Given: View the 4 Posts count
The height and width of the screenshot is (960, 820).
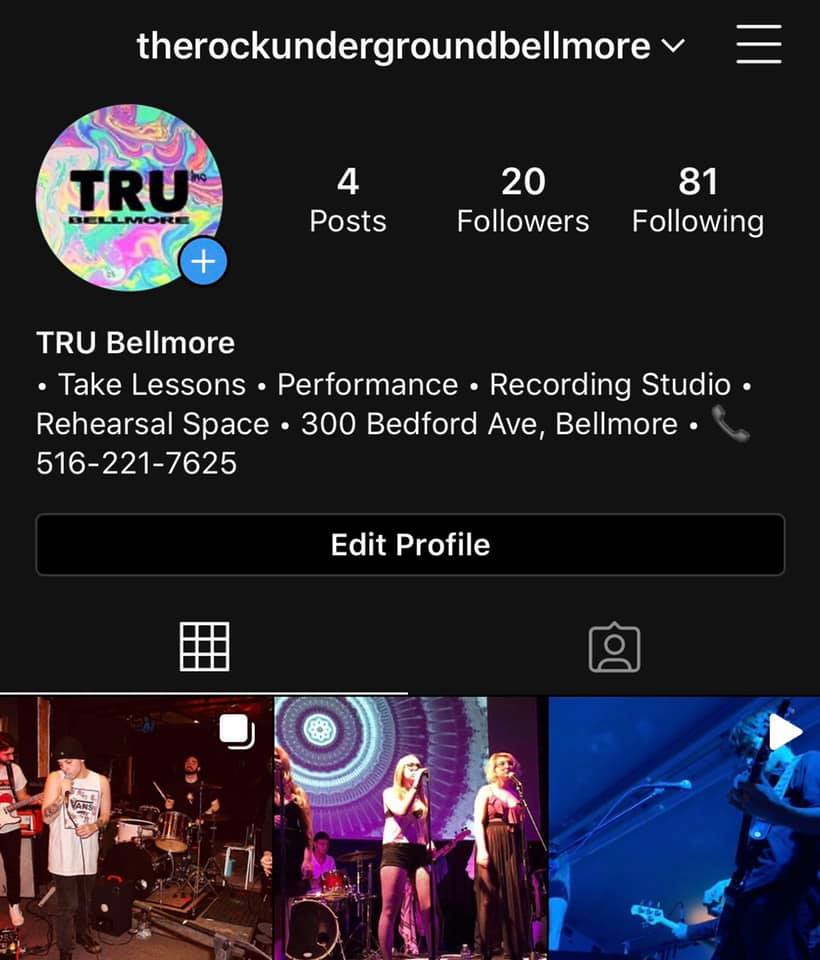Looking at the screenshot, I should 347,200.
